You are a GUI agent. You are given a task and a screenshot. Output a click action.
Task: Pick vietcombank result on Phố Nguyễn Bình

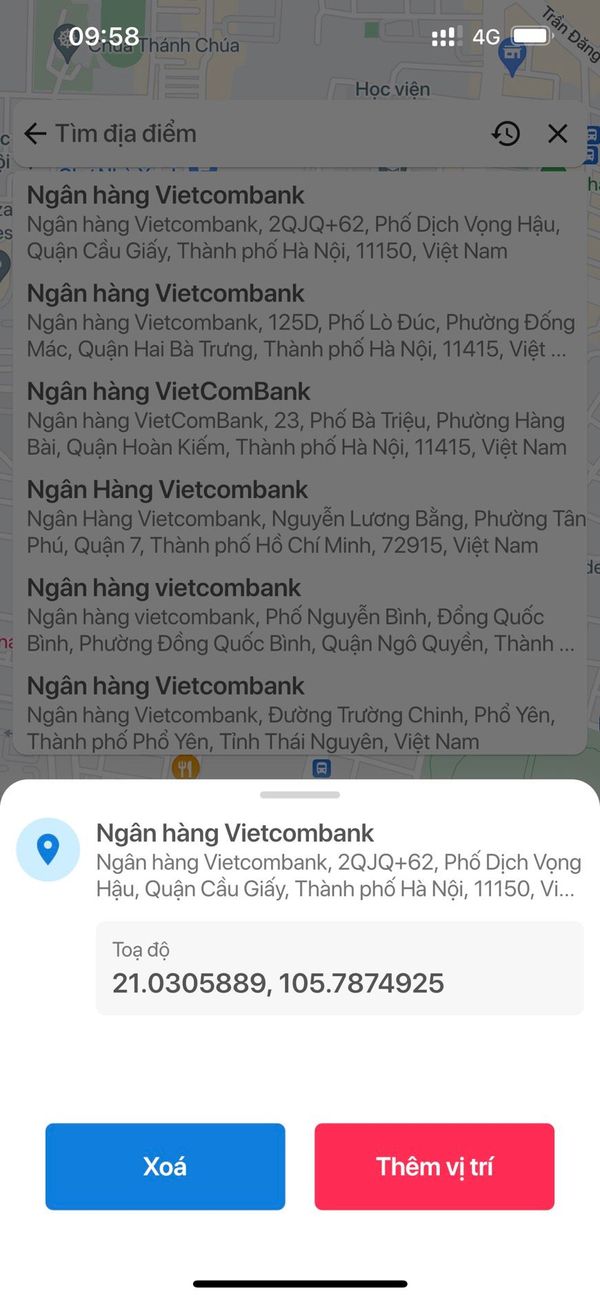point(300,615)
